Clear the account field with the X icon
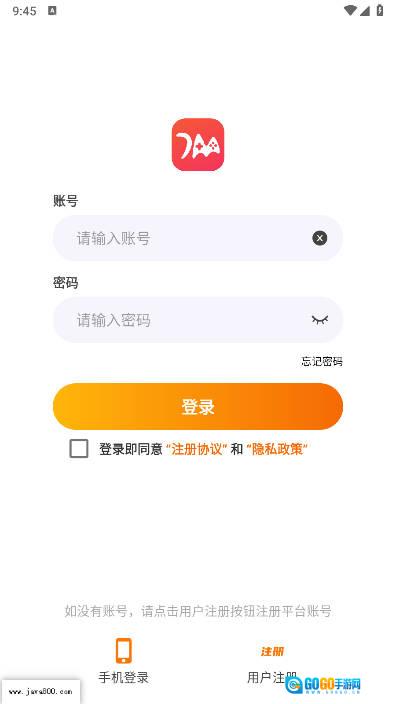The image size is (396, 704). pos(320,238)
